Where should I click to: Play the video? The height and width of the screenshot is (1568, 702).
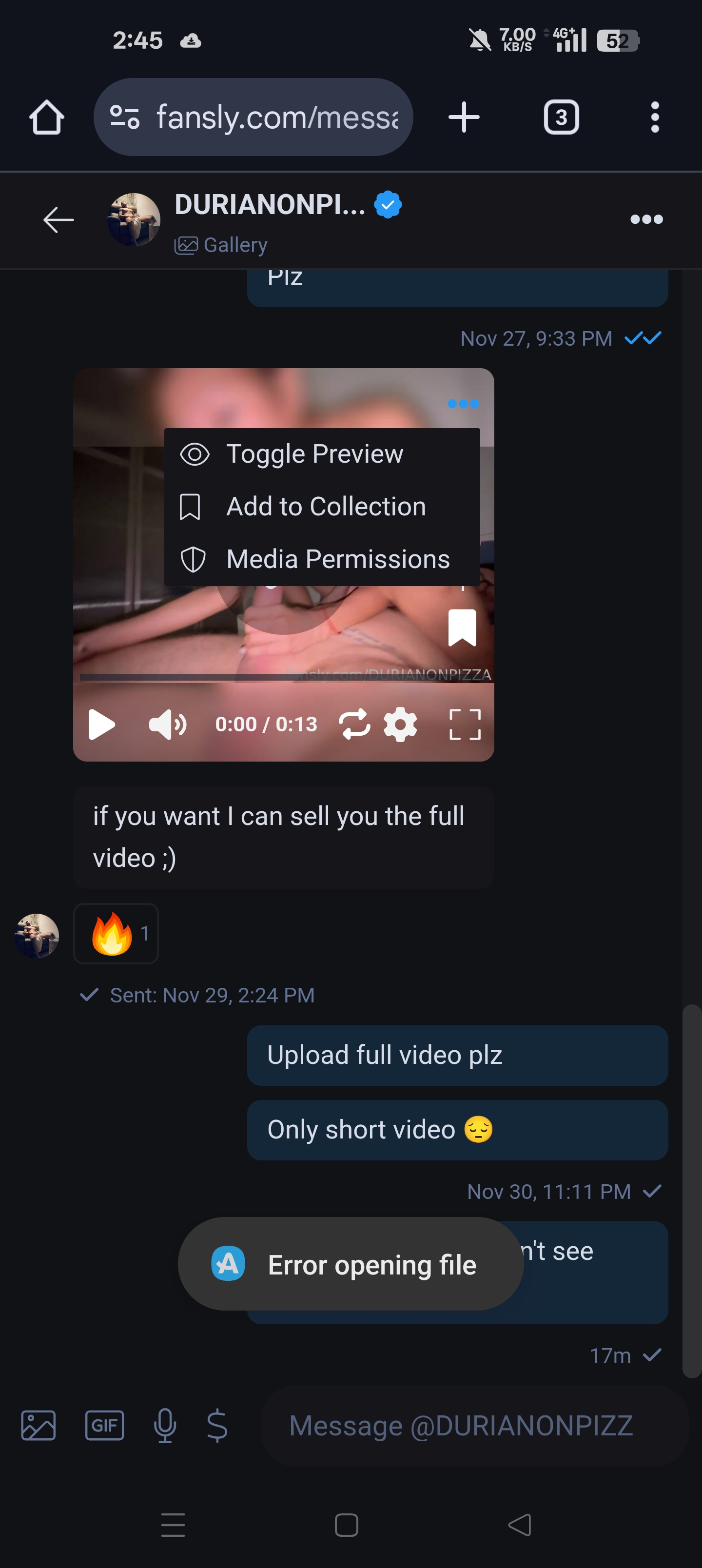[101, 725]
